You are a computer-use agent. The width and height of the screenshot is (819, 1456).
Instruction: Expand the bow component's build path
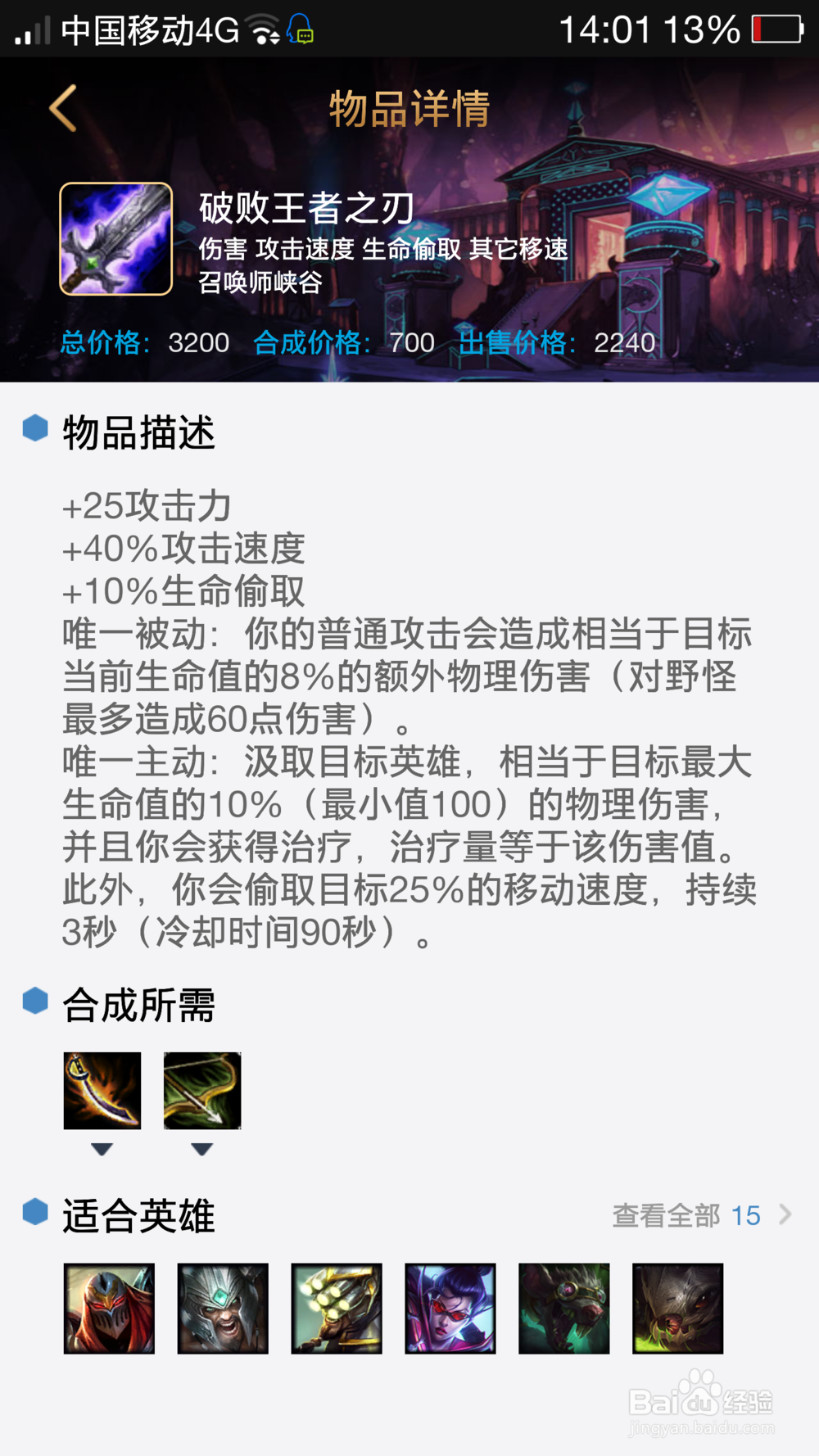click(x=201, y=1149)
